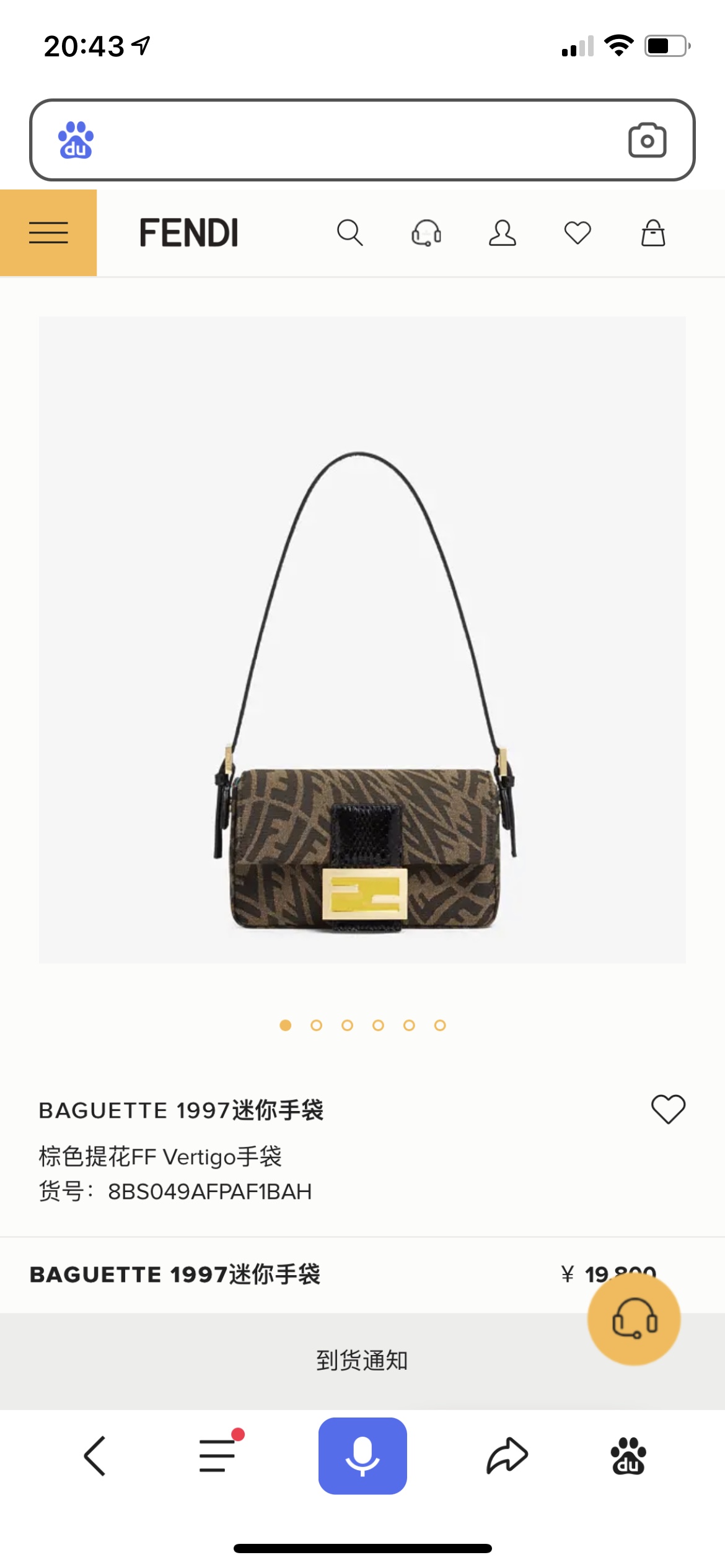
Task: Select the second image indicator dot
Action: pyautogui.click(x=316, y=1026)
